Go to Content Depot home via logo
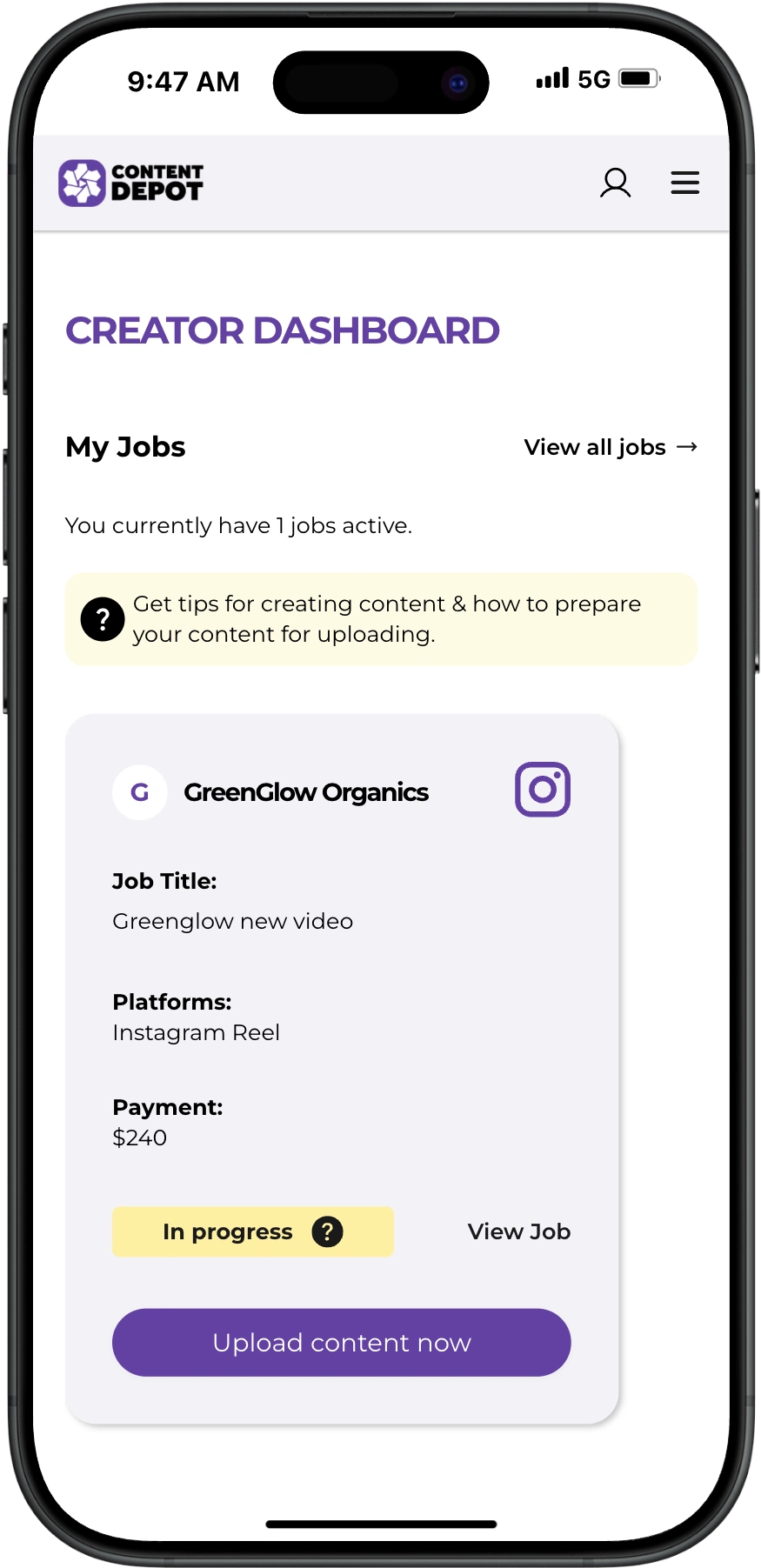761x1568 pixels. (131, 183)
